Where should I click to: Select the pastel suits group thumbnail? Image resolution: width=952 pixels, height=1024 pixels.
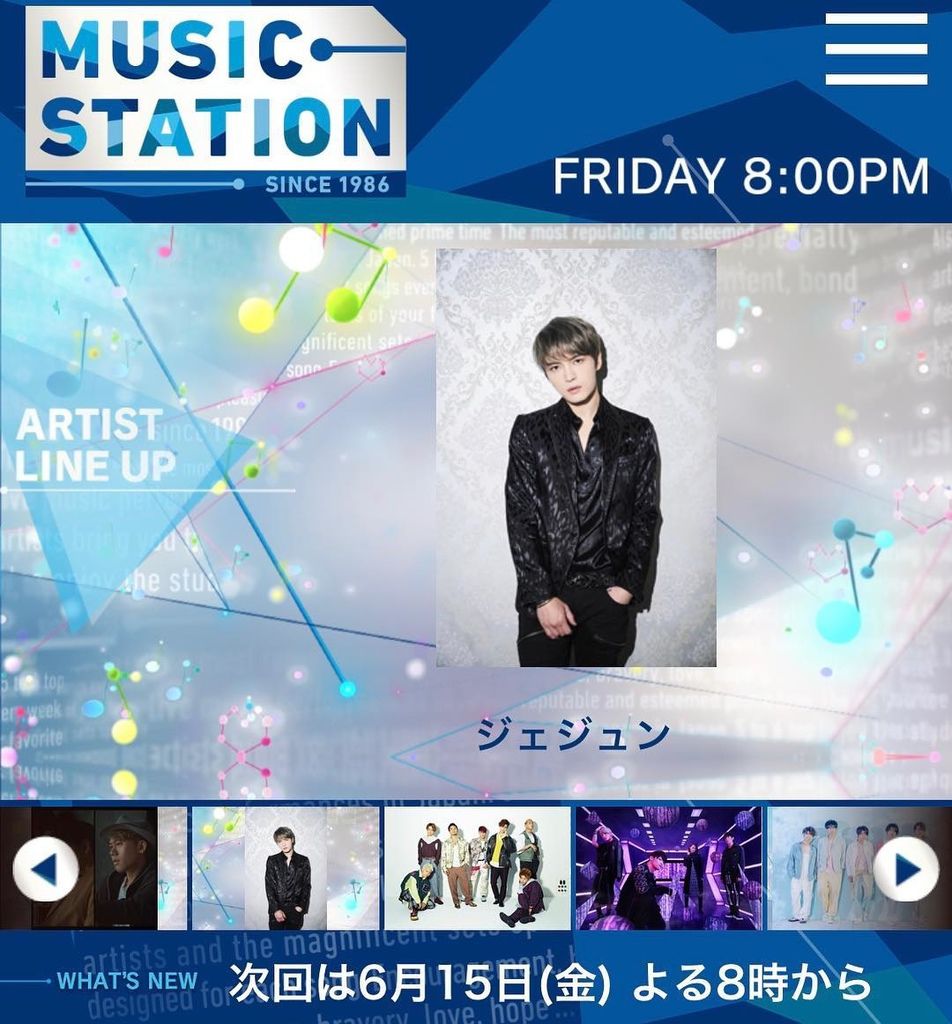click(832, 869)
